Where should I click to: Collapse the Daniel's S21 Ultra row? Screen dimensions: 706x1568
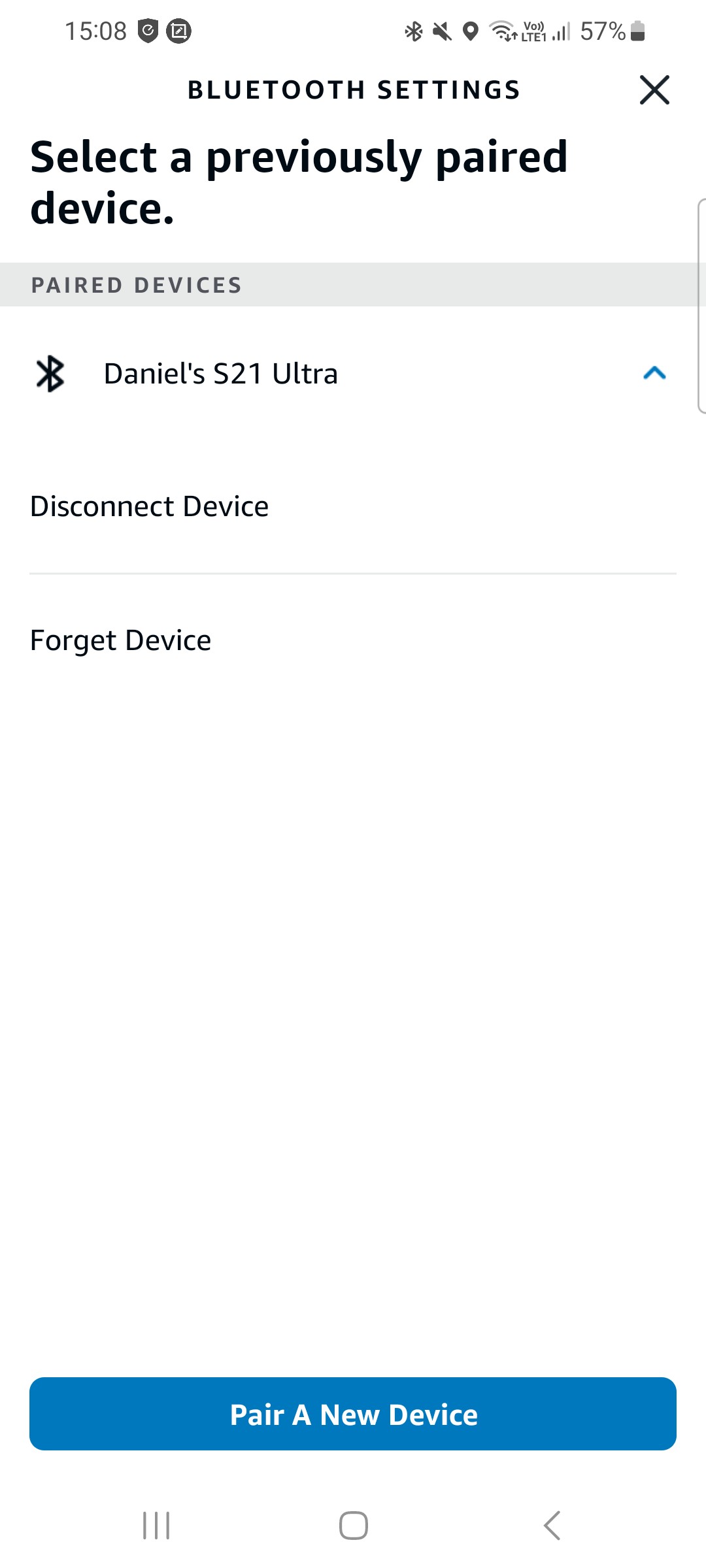(654, 373)
